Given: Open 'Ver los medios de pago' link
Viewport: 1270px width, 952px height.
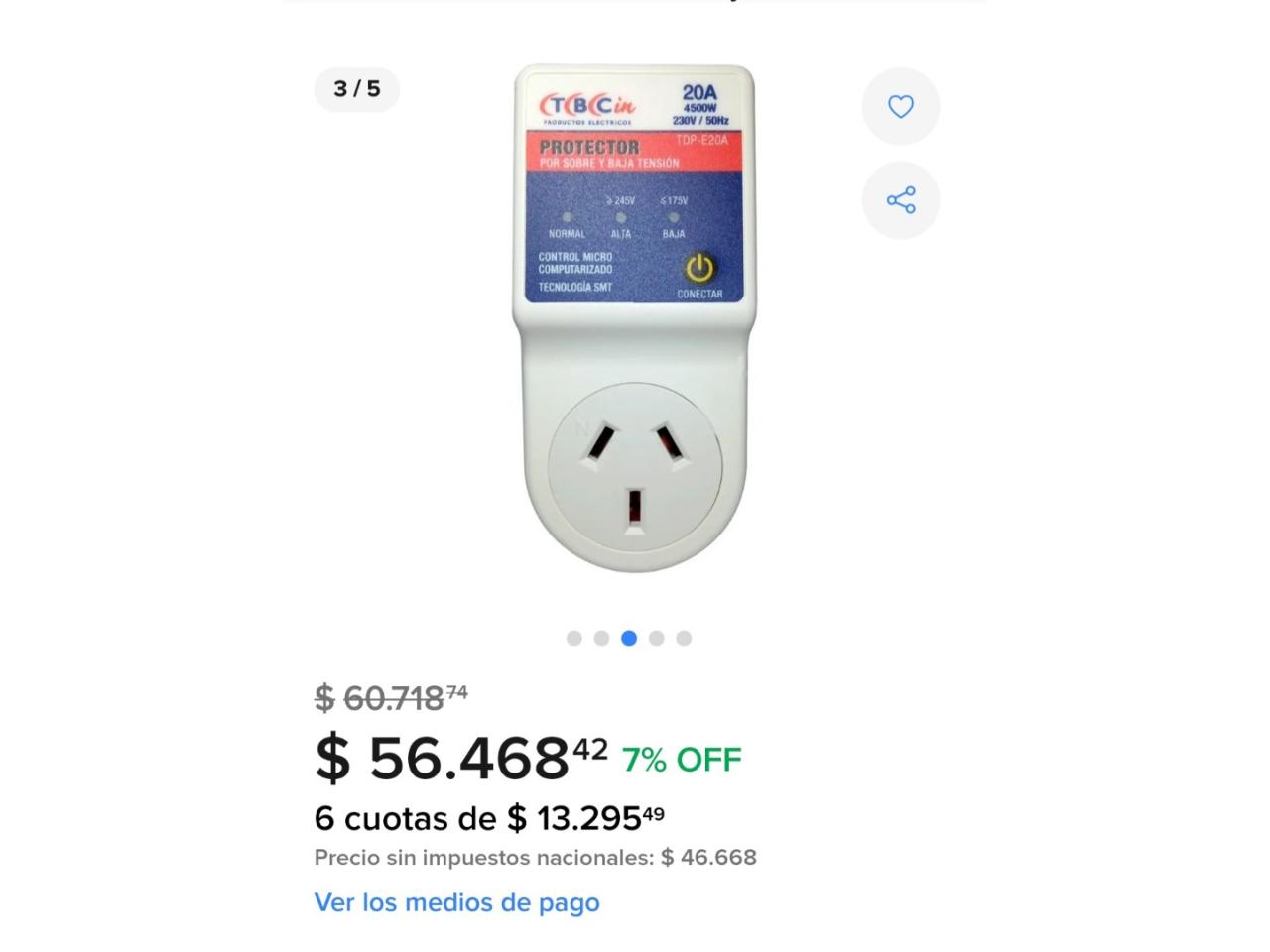Looking at the screenshot, I should click(x=456, y=902).
